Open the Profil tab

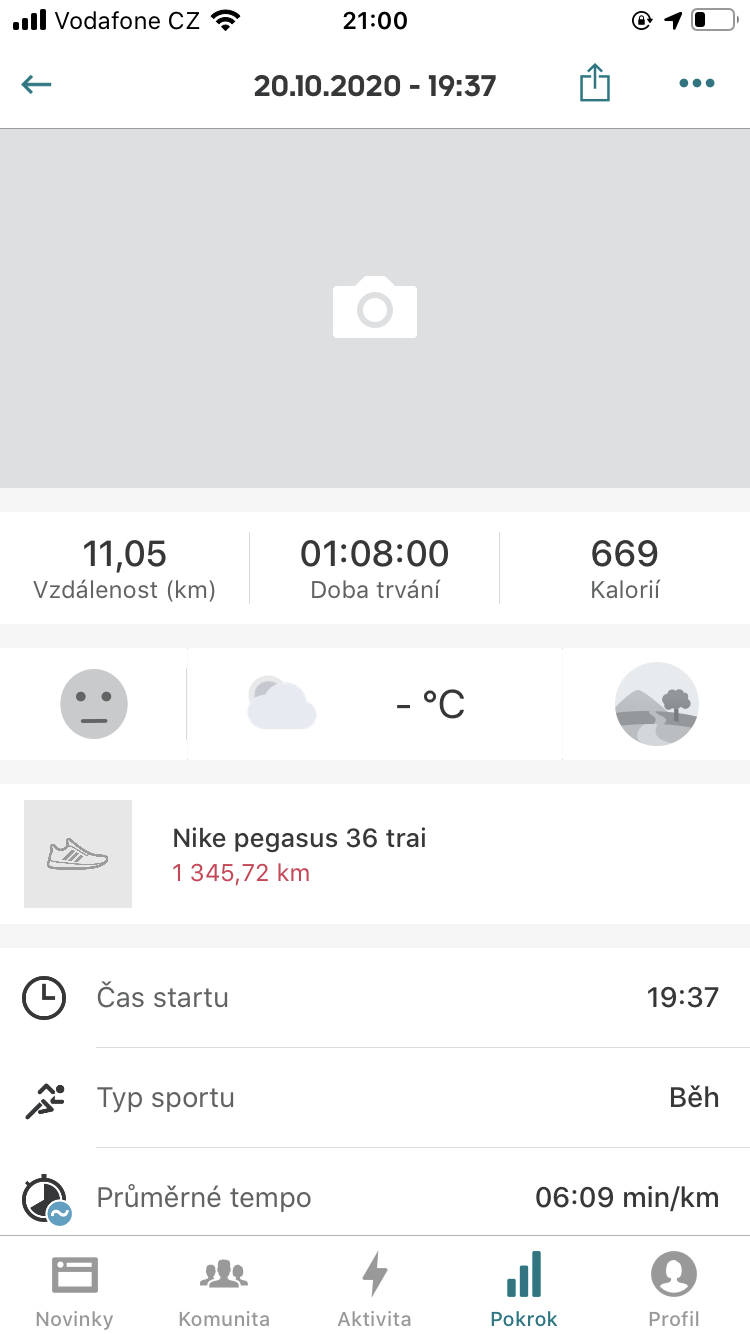click(674, 1290)
